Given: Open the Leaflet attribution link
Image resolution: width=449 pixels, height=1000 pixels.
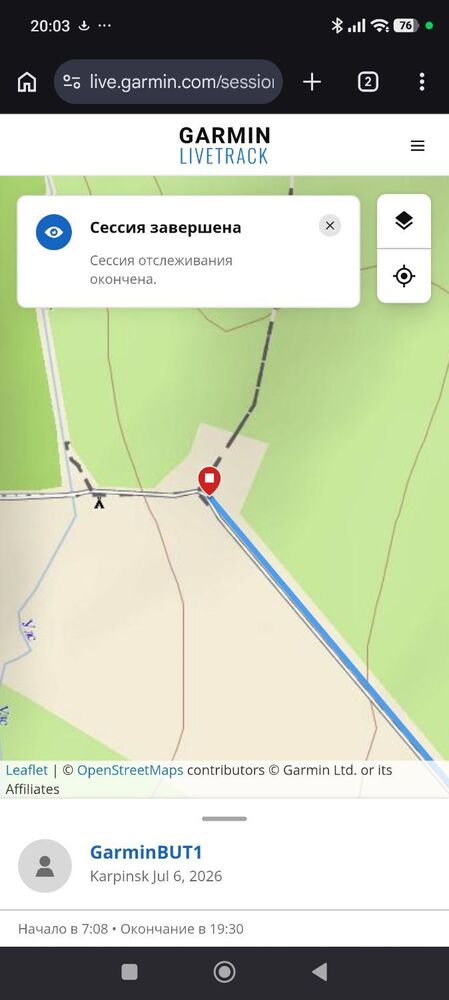Looking at the screenshot, I should [x=27, y=770].
